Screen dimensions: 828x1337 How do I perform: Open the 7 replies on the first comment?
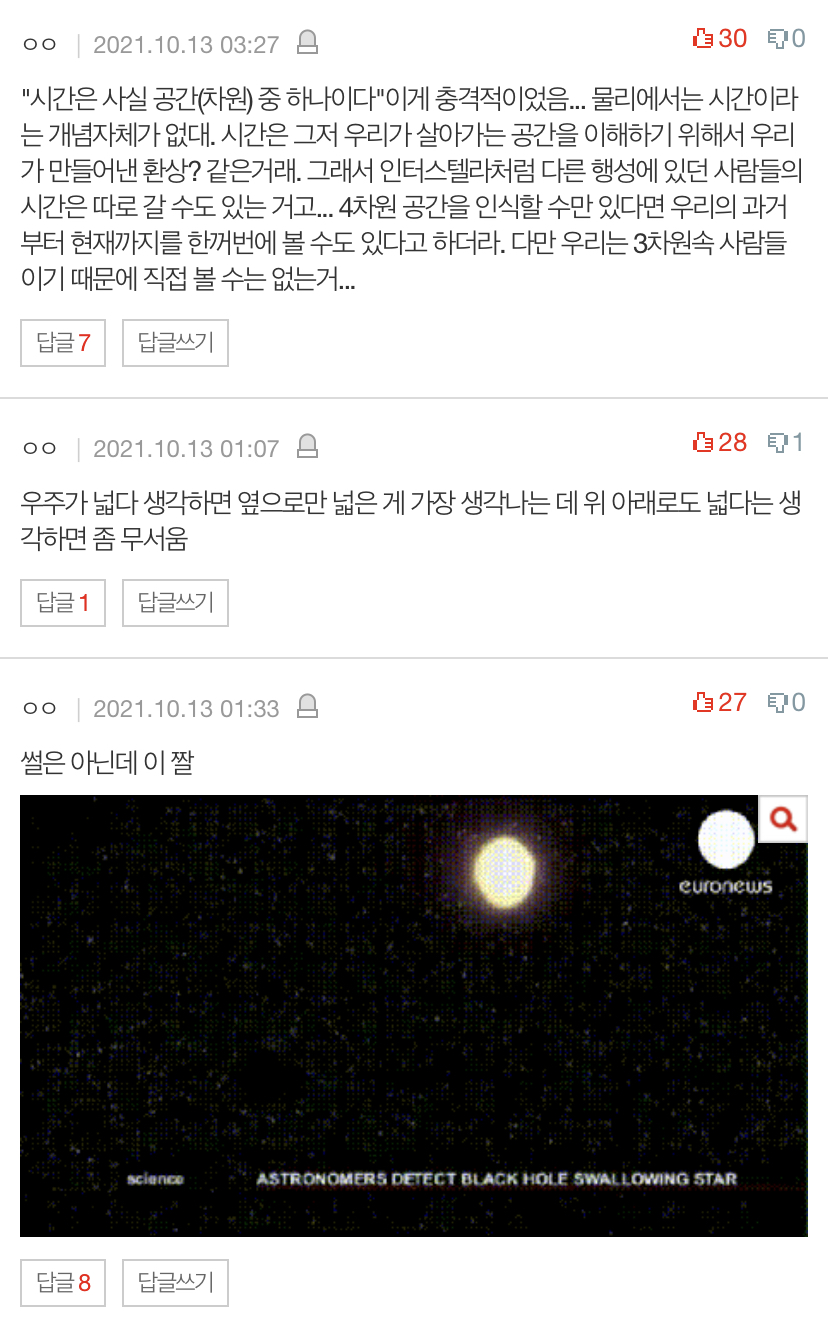[x=62, y=342]
